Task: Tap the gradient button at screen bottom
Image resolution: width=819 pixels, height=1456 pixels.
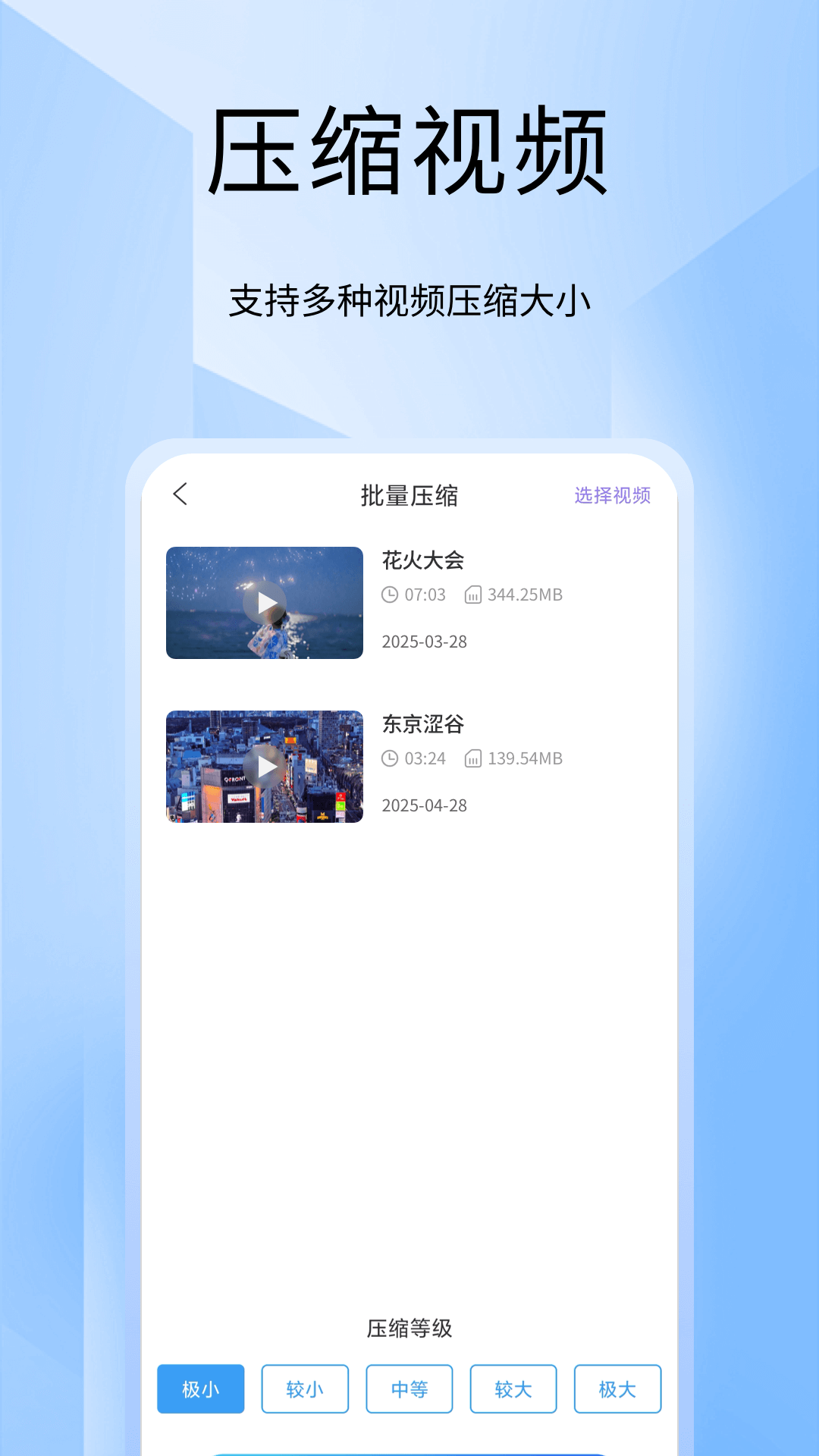Action: (409, 1452)
